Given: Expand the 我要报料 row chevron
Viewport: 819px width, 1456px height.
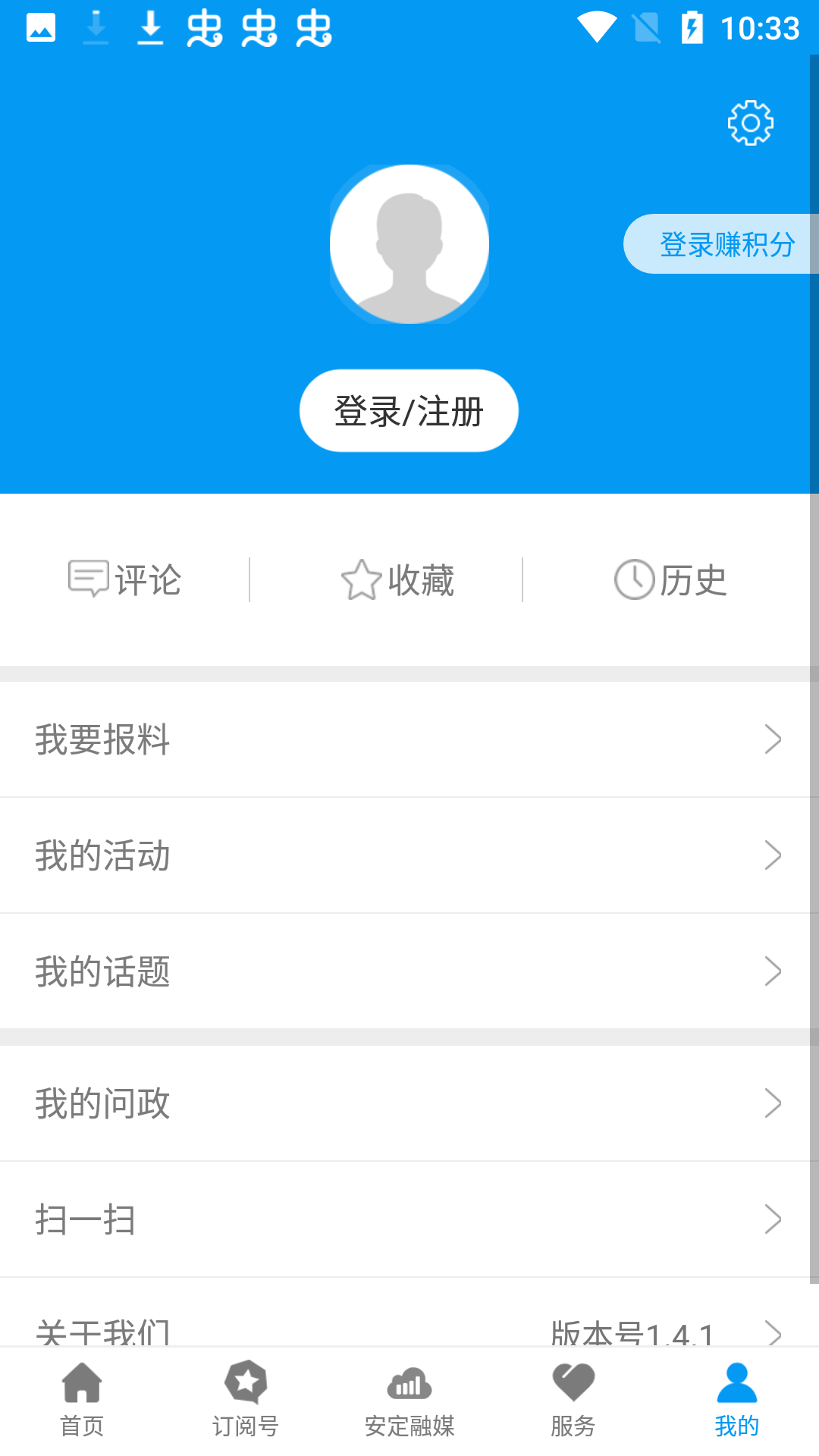Looking at the screenshot, I should 773,739.
